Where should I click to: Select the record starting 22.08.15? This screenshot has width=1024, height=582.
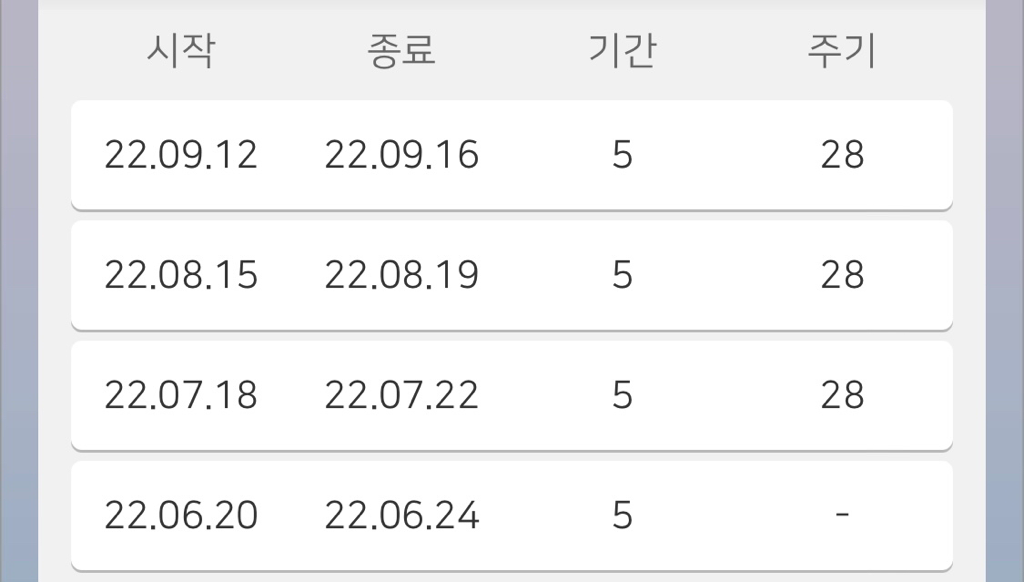pyautogui.click(x=511, y=275)
